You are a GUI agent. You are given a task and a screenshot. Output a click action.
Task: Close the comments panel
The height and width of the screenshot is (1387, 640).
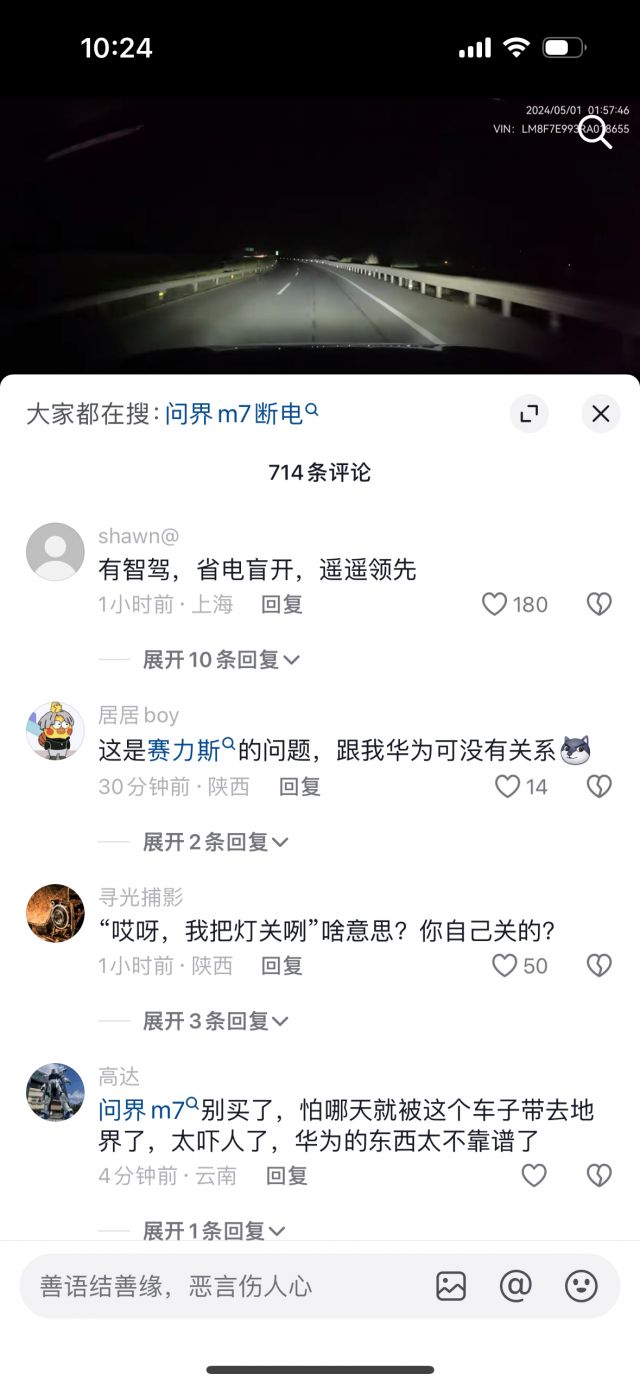click(600, 414)
